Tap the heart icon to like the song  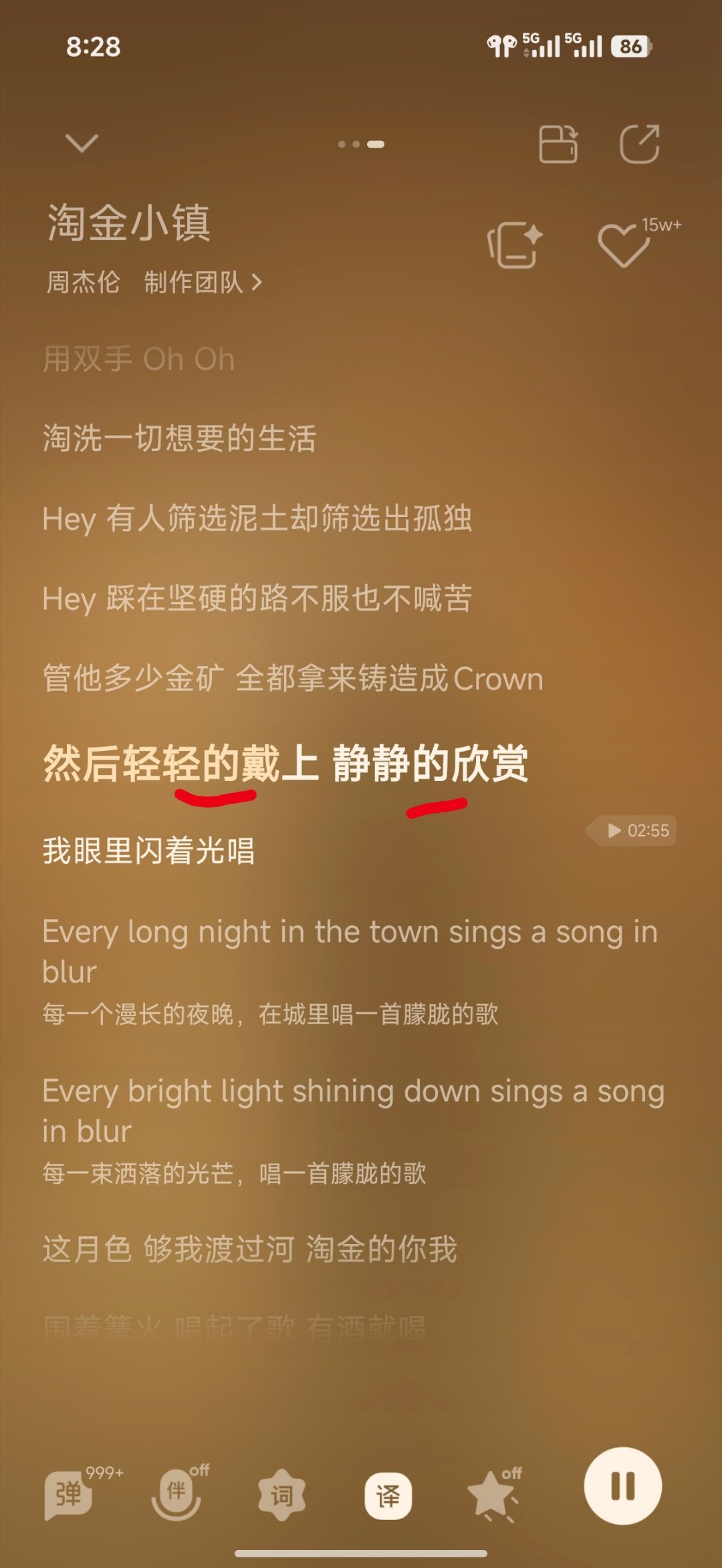[622, 245]
